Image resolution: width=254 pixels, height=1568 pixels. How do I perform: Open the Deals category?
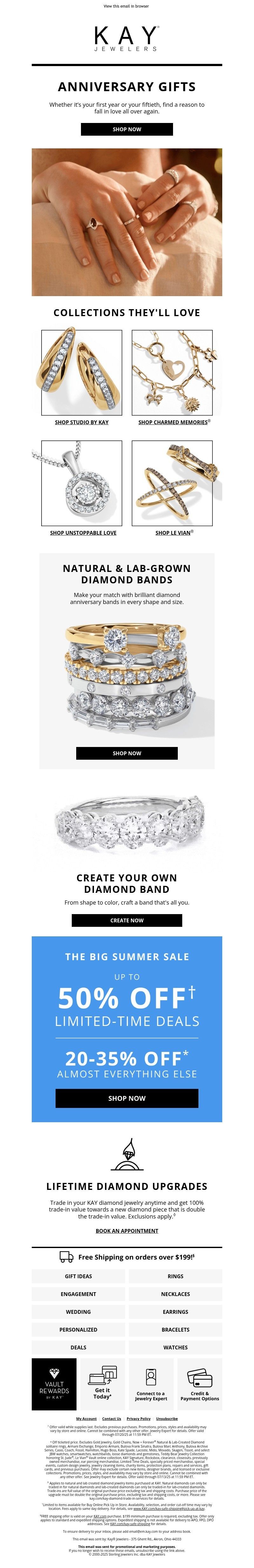tap(78, 1347)
